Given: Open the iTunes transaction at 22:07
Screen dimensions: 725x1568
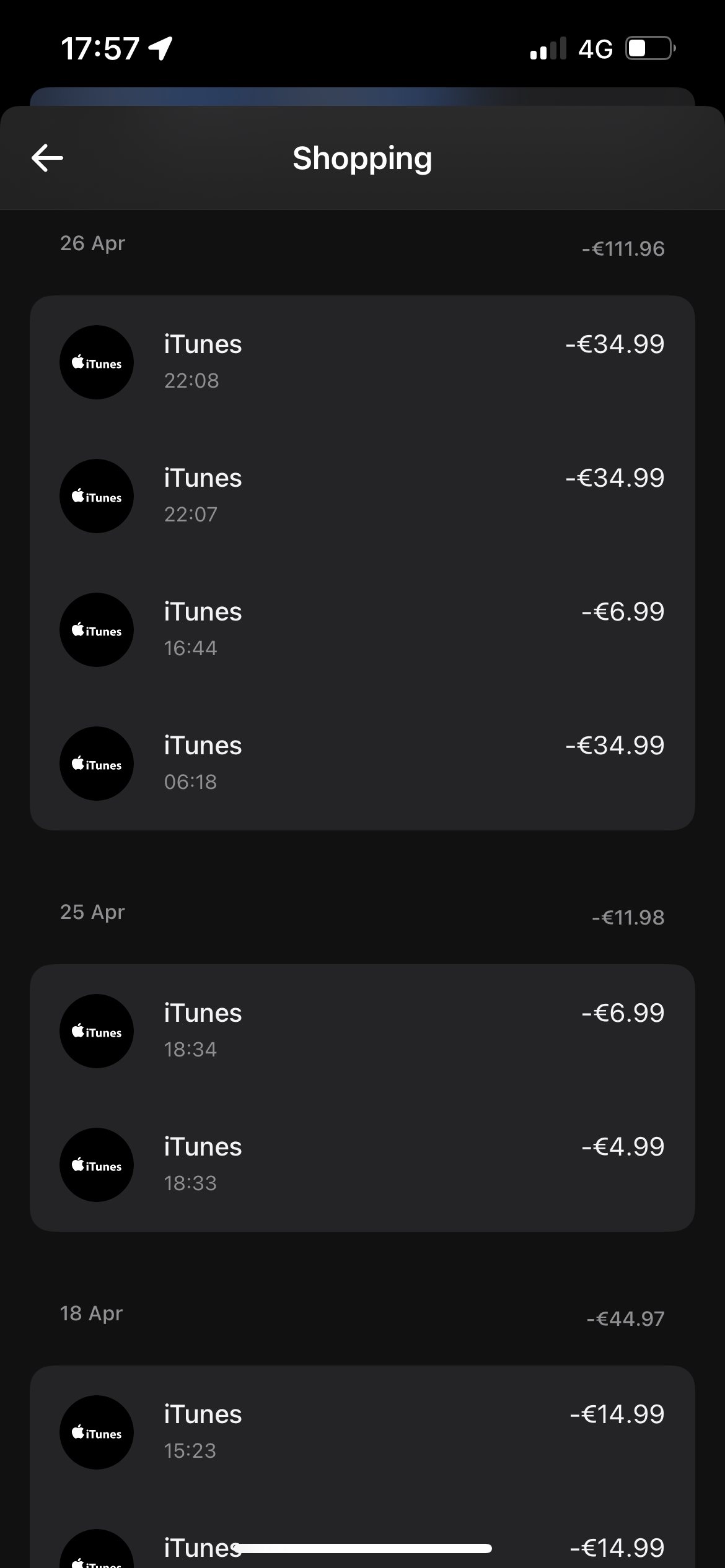Looking at the screenshot, I should [x=362, y=496].
